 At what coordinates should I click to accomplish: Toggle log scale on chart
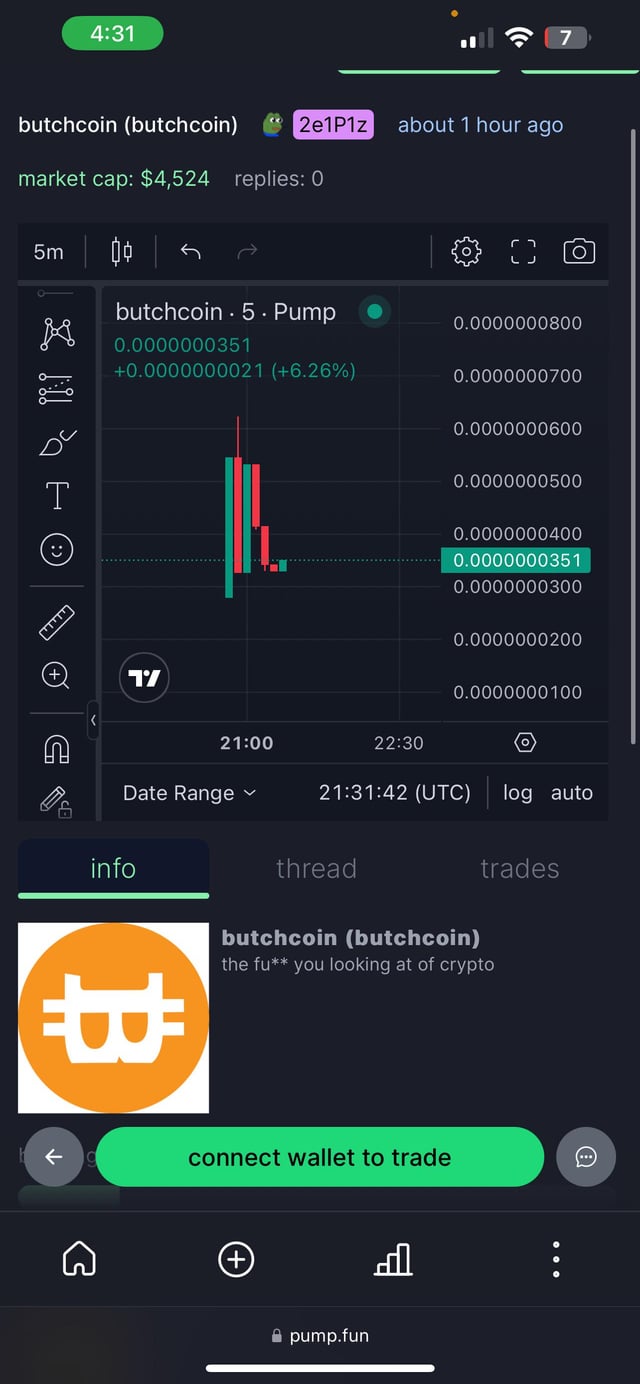(517, 793)
